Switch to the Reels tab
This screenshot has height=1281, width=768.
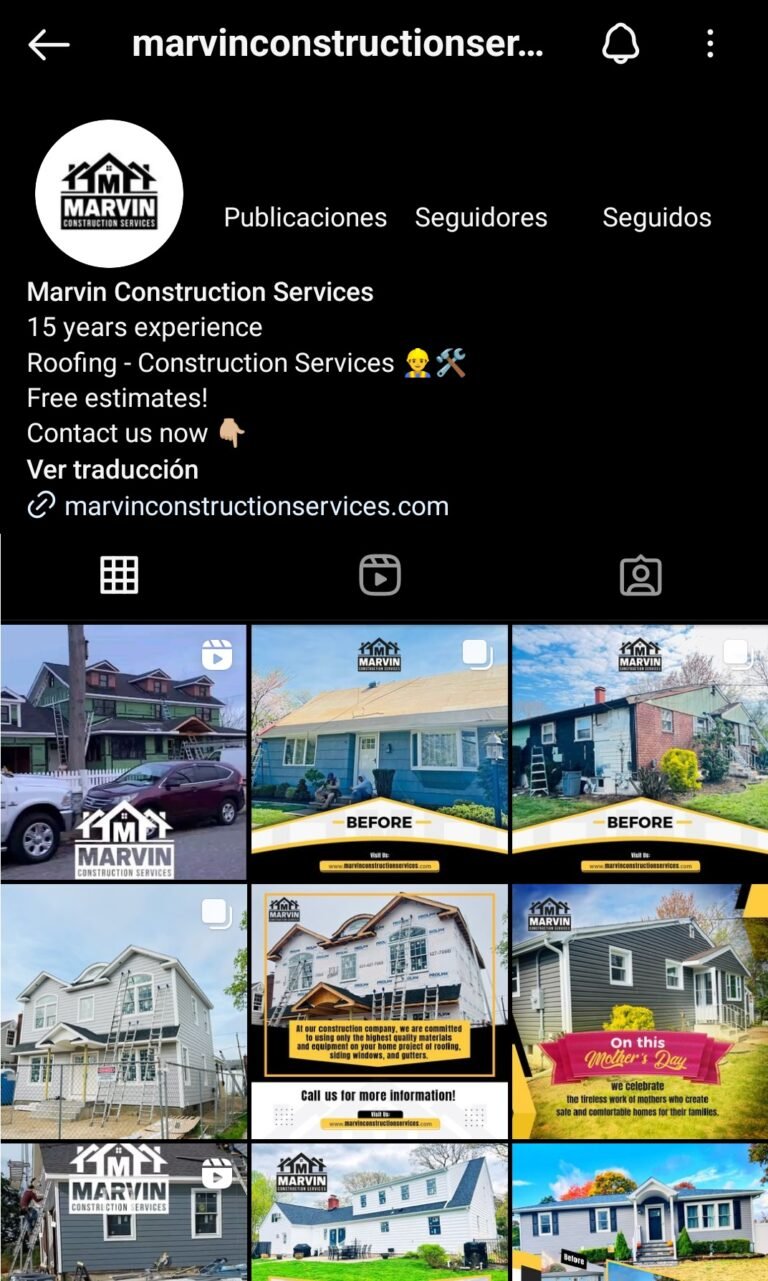380,575
